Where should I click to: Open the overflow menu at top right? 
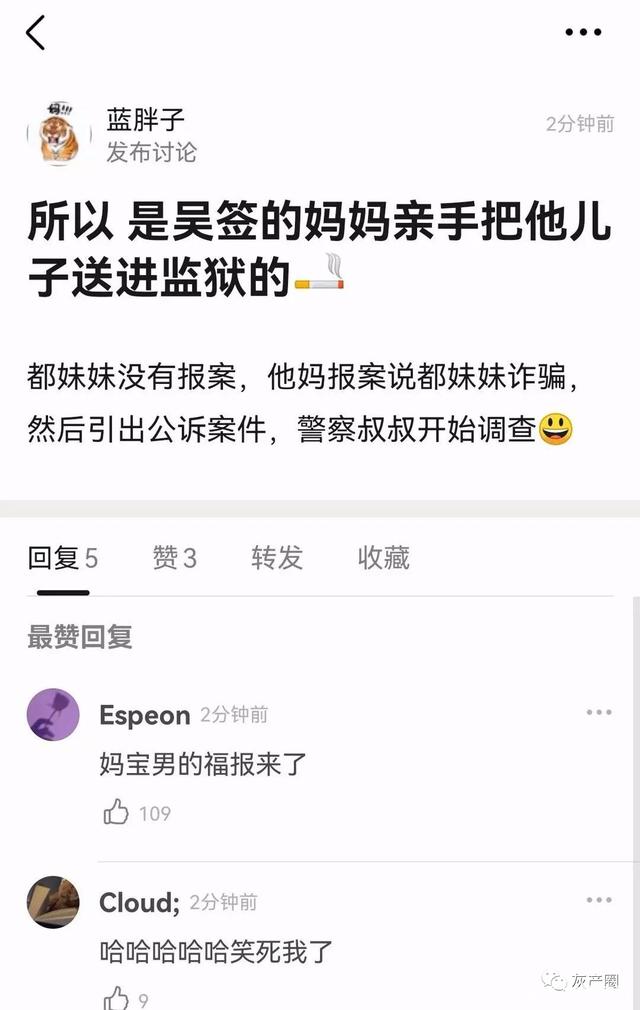[x=583, y=32]
